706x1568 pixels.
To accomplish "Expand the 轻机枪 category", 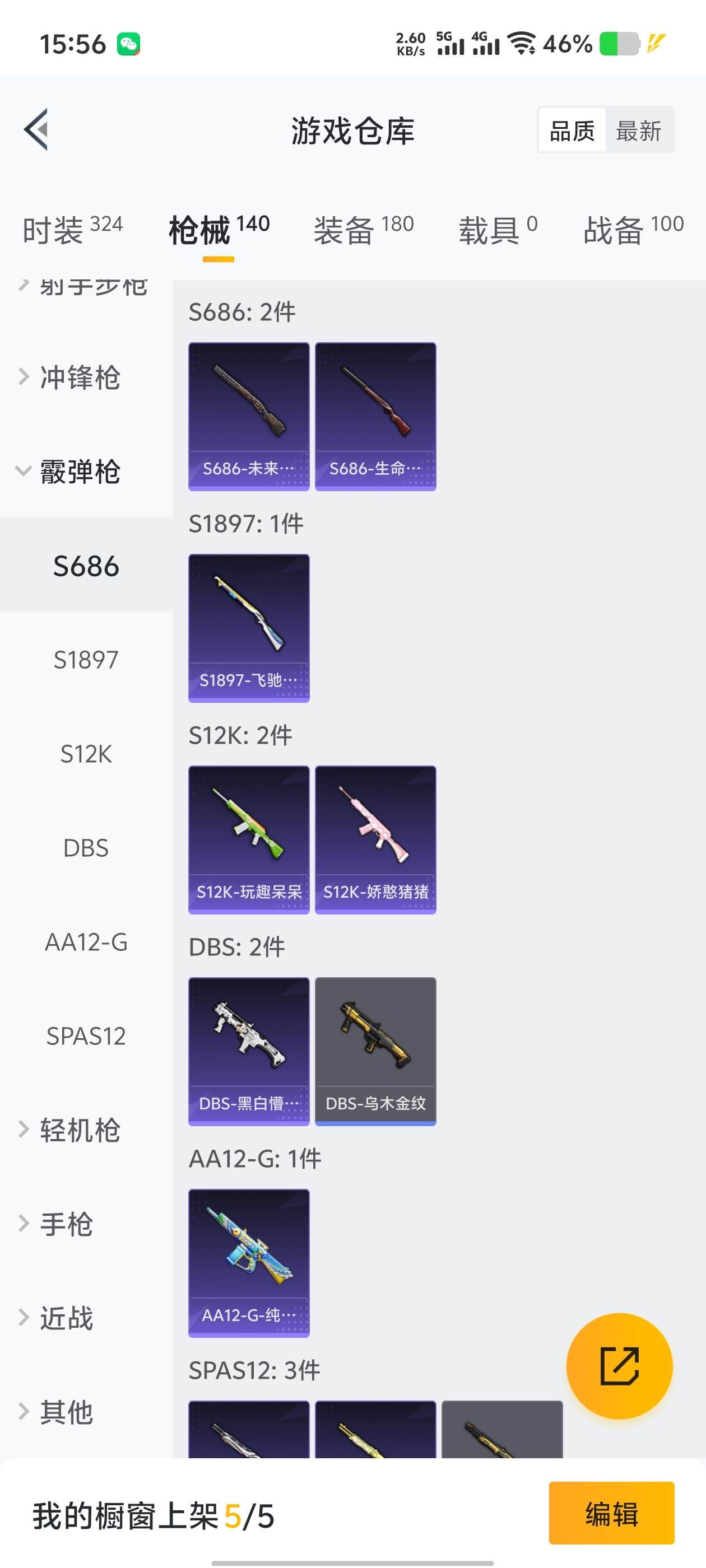I will 79,1130.
